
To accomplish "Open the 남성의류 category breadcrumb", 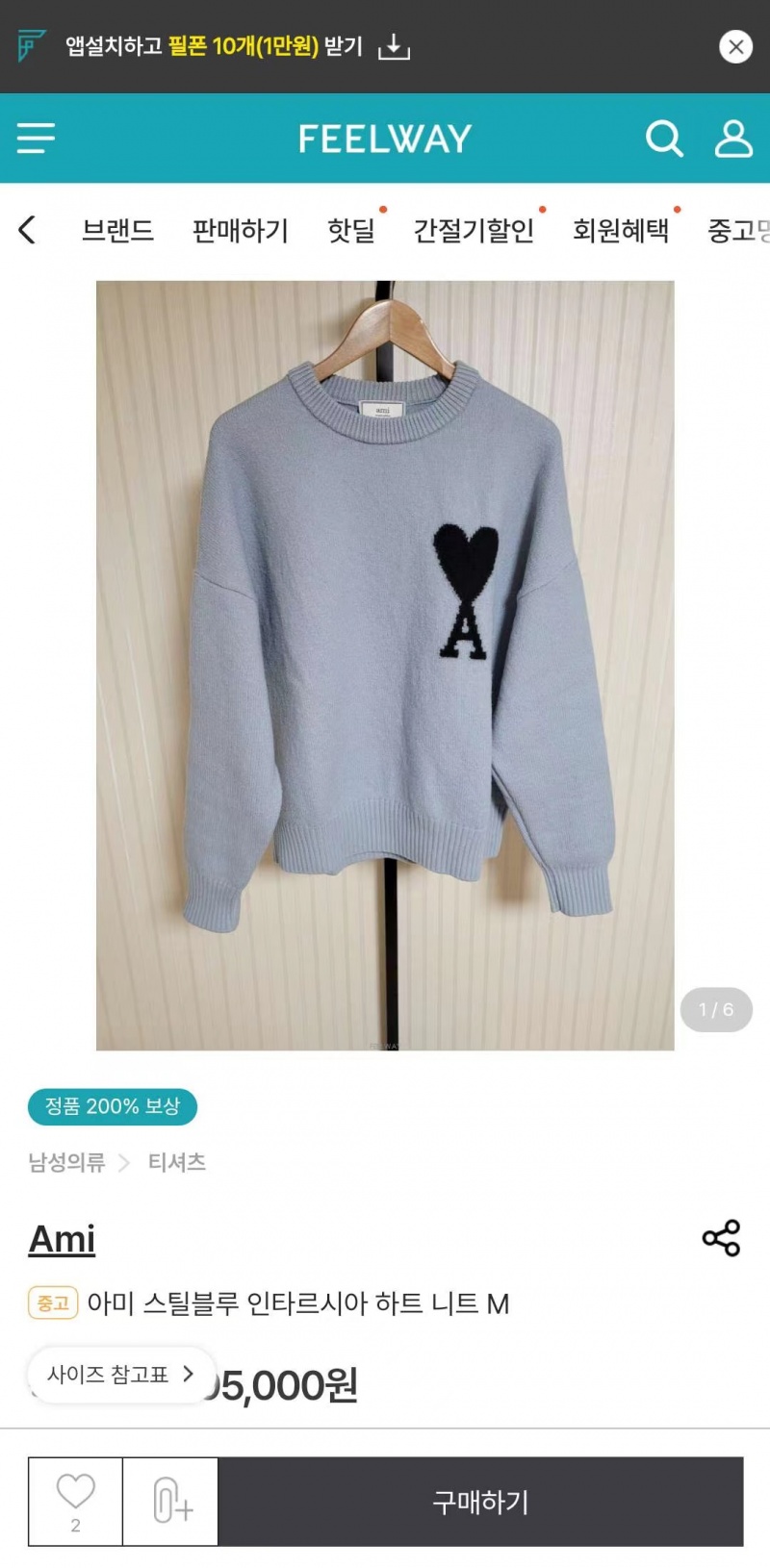I will (66, 1162).
